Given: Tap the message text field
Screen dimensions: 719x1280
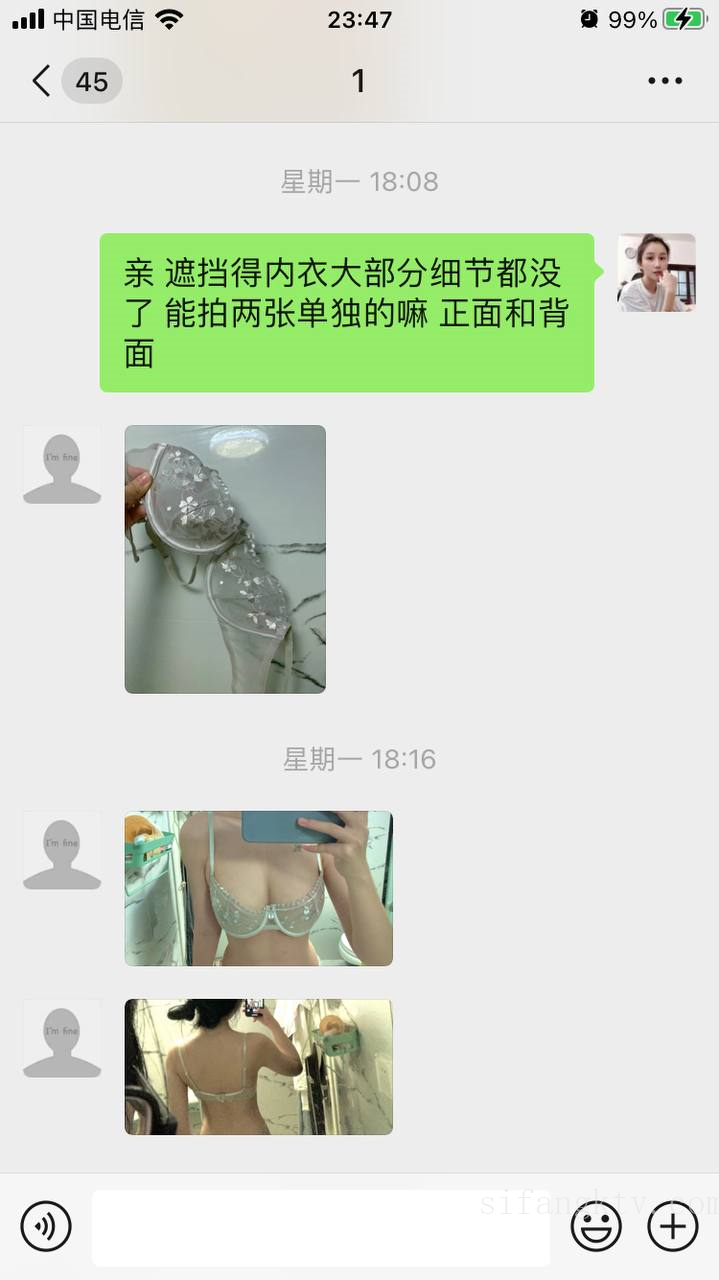Looking at the screenshot, I should click(320, 1227).
